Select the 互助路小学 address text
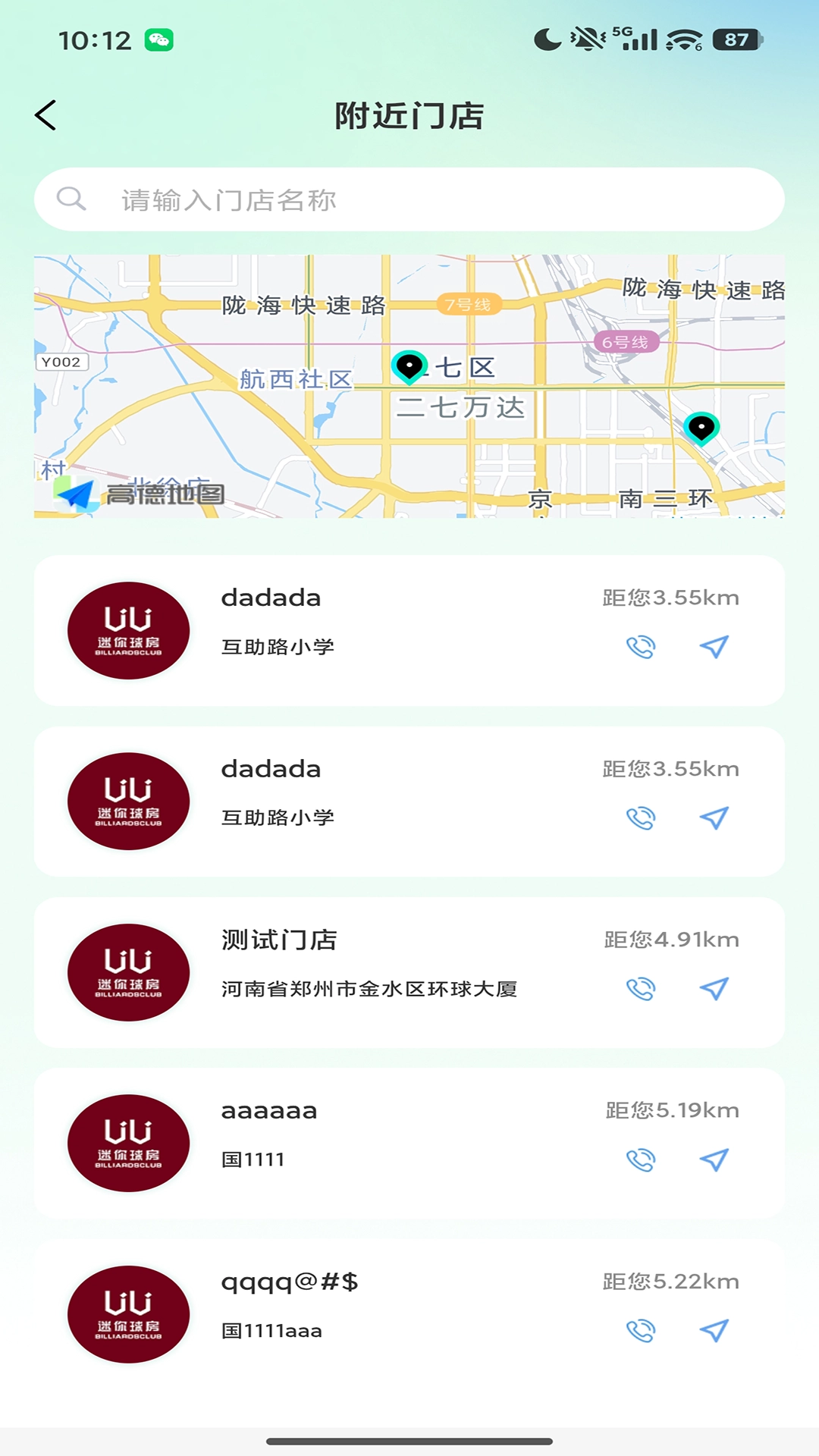This screenshot has width=819, height=1456. [x=278, y=646]
